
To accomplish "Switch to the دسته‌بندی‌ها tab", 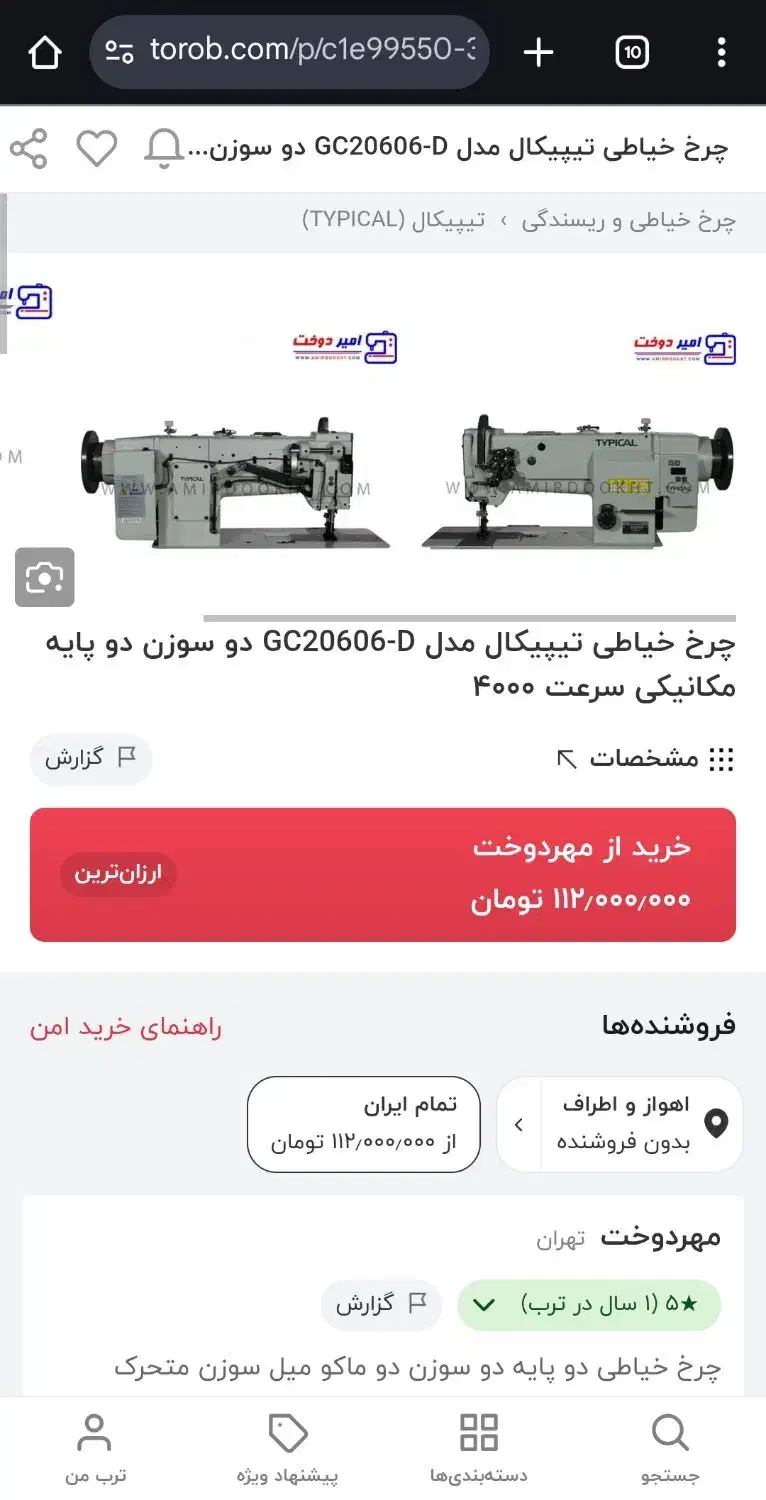I will (x=478, y=1447).
